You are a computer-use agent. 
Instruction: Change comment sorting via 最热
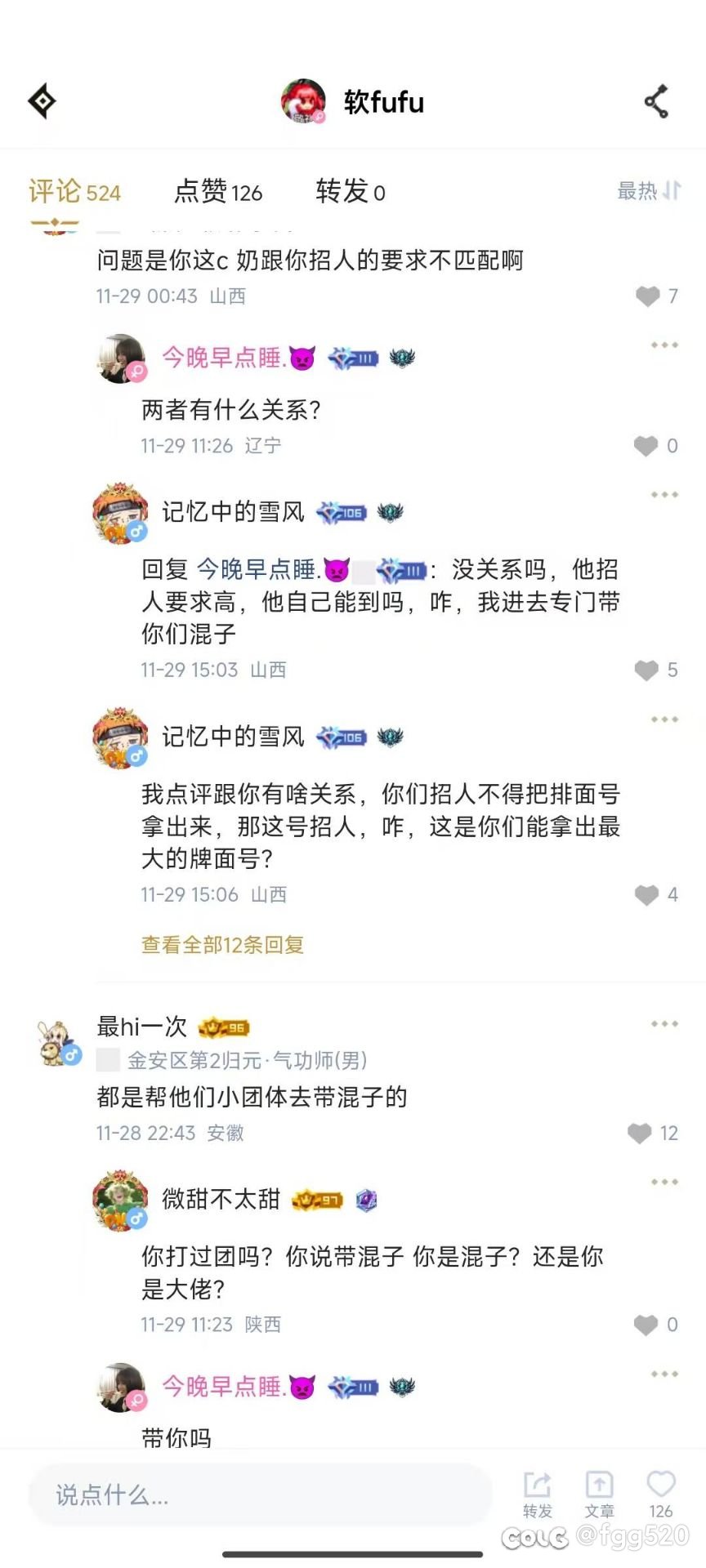(x=649, y=191)
